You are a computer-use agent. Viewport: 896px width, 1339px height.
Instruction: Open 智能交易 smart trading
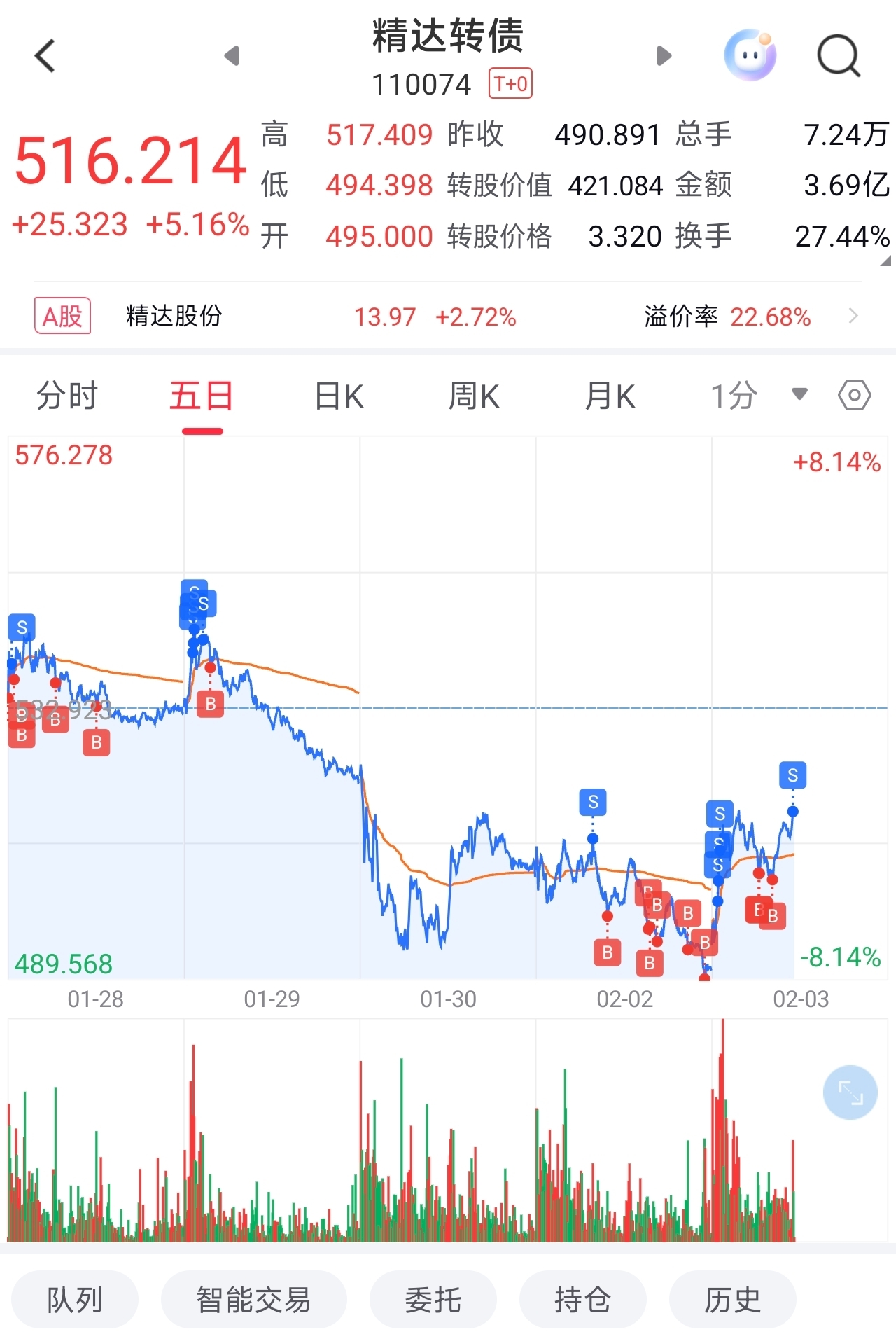(253, 1300)
